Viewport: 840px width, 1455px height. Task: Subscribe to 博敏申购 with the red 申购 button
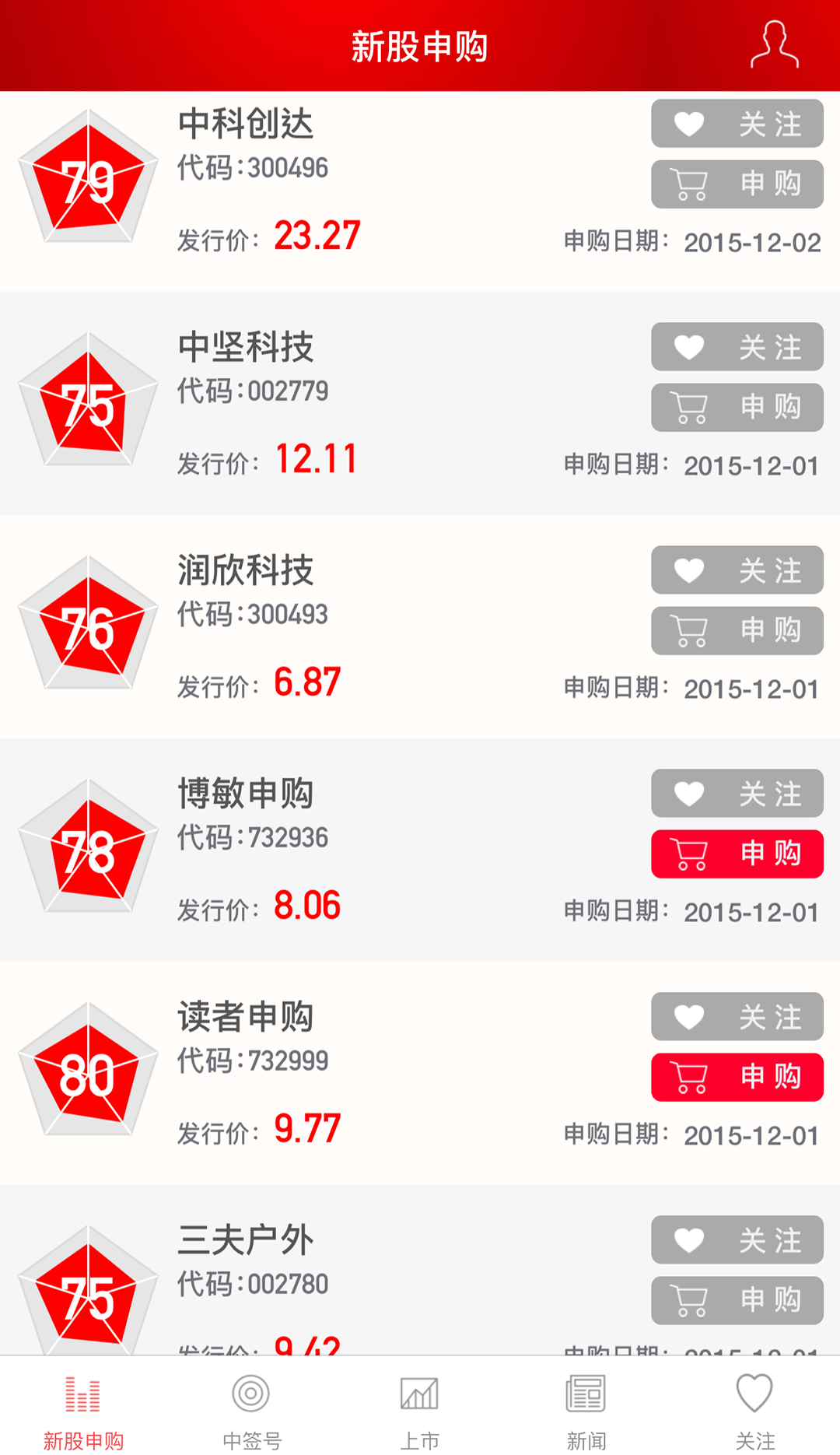coord(737,854)
